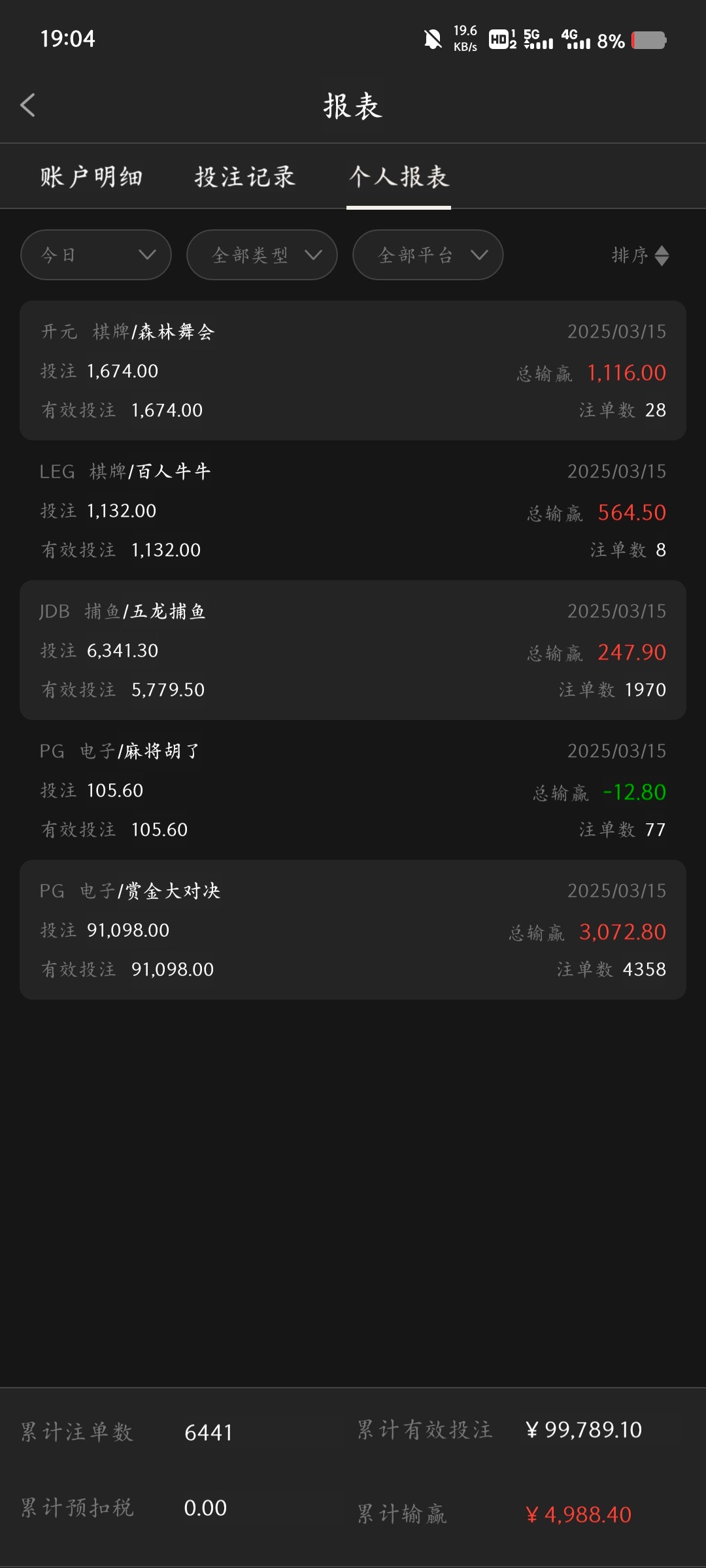Expand the 全部平台 filter dropdown
This screenshot has height=1568, width=706.
[x=428, y=255]
